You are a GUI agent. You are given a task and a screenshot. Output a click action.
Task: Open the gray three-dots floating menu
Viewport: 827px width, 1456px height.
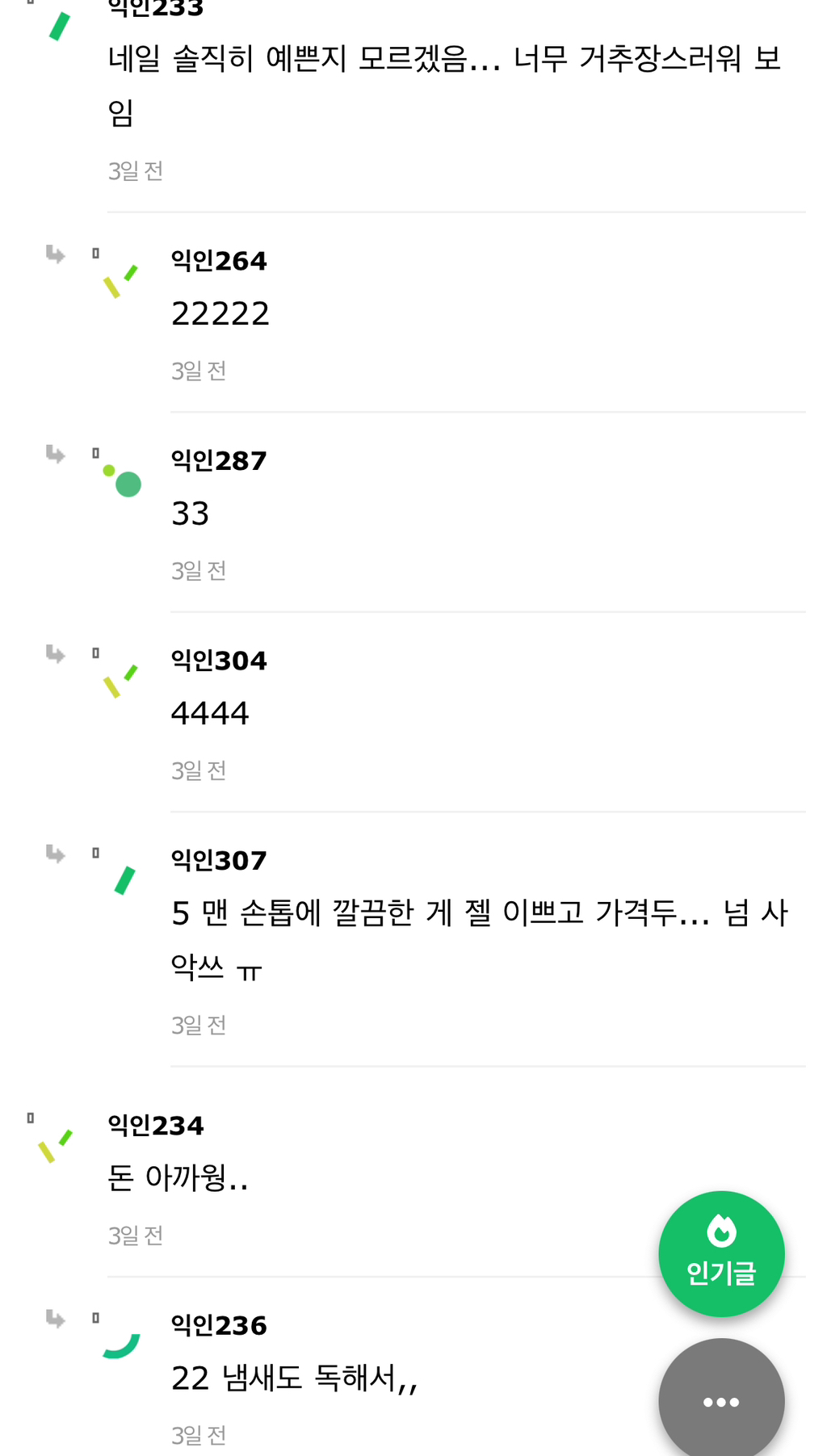click(720, 1401)
